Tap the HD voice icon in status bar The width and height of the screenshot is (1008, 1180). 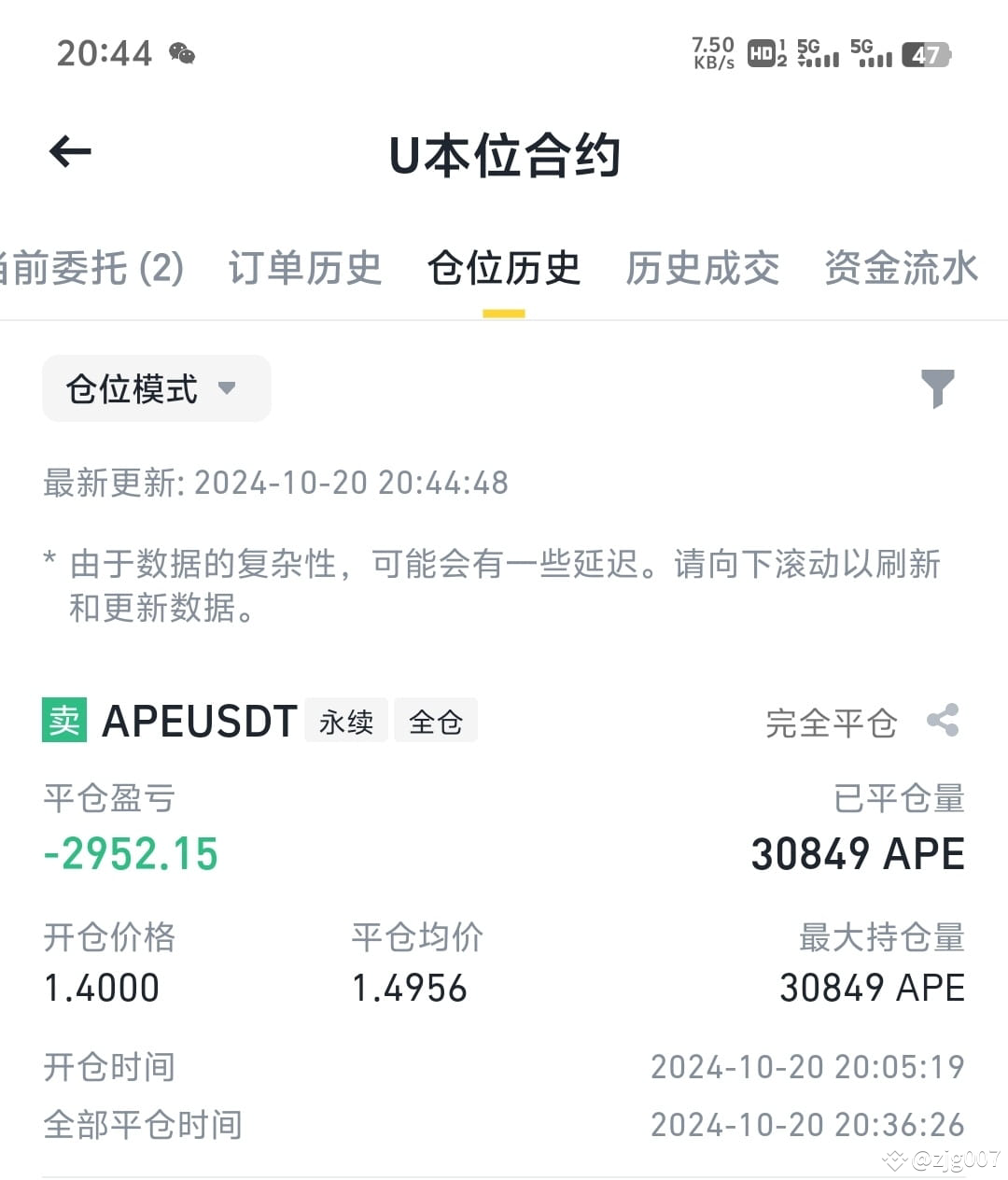click(x=762, y=54)
